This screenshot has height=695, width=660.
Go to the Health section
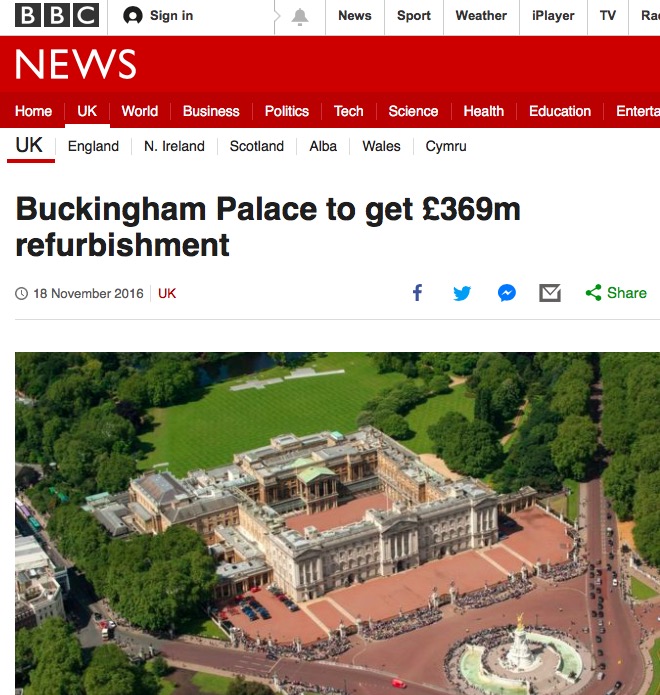483,111
